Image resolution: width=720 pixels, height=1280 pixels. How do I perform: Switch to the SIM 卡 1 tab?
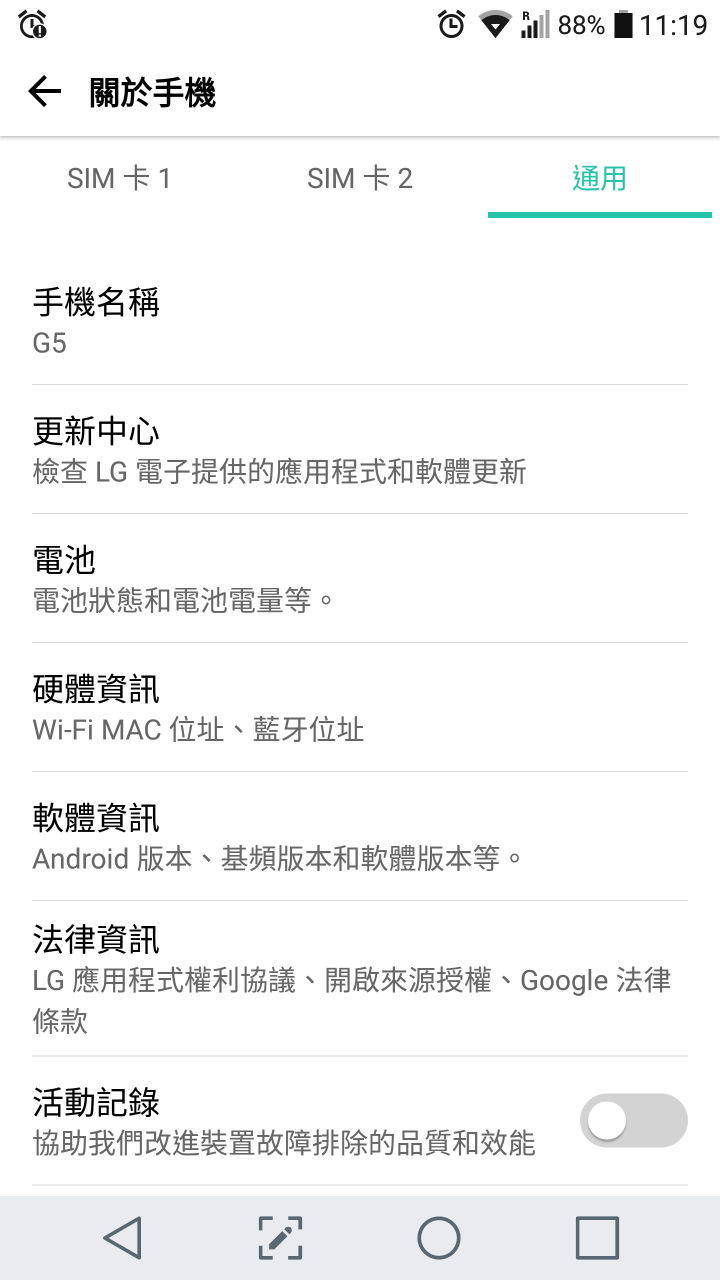(120, 179)
